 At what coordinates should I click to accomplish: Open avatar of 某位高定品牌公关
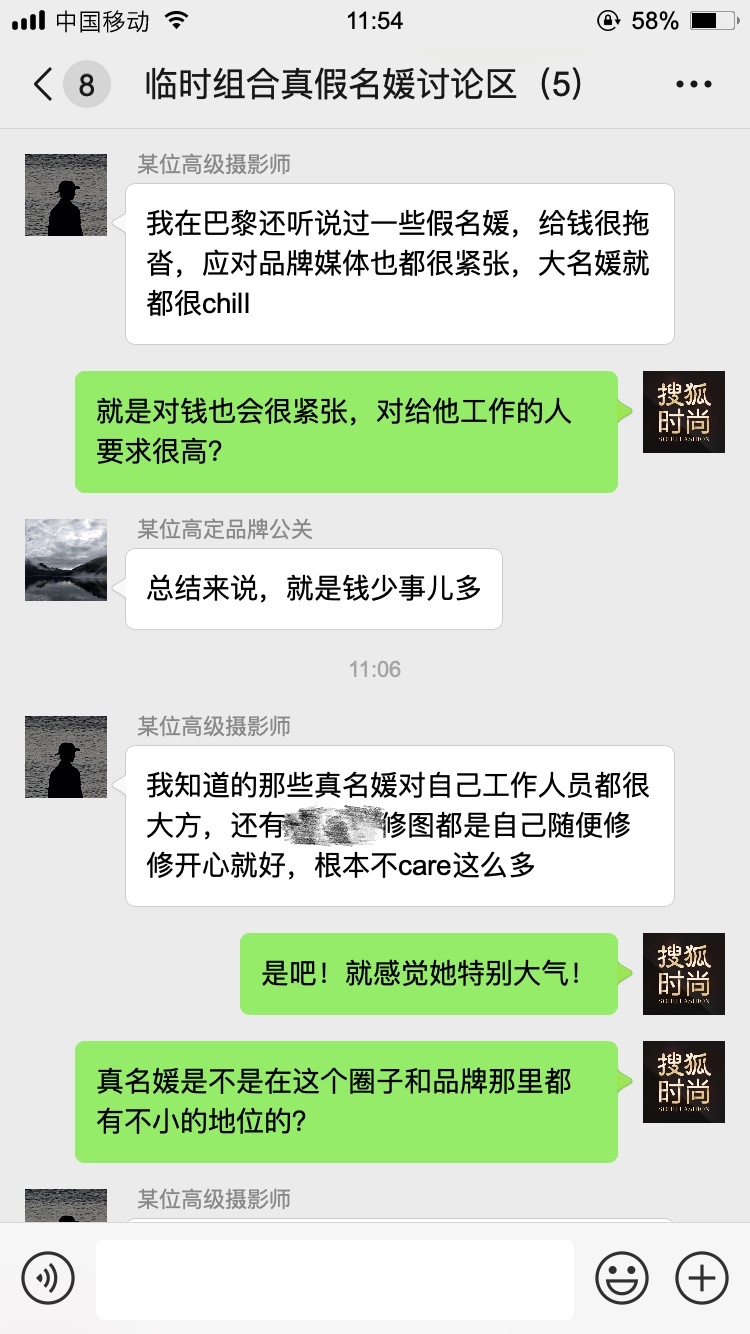pos(66,560)
